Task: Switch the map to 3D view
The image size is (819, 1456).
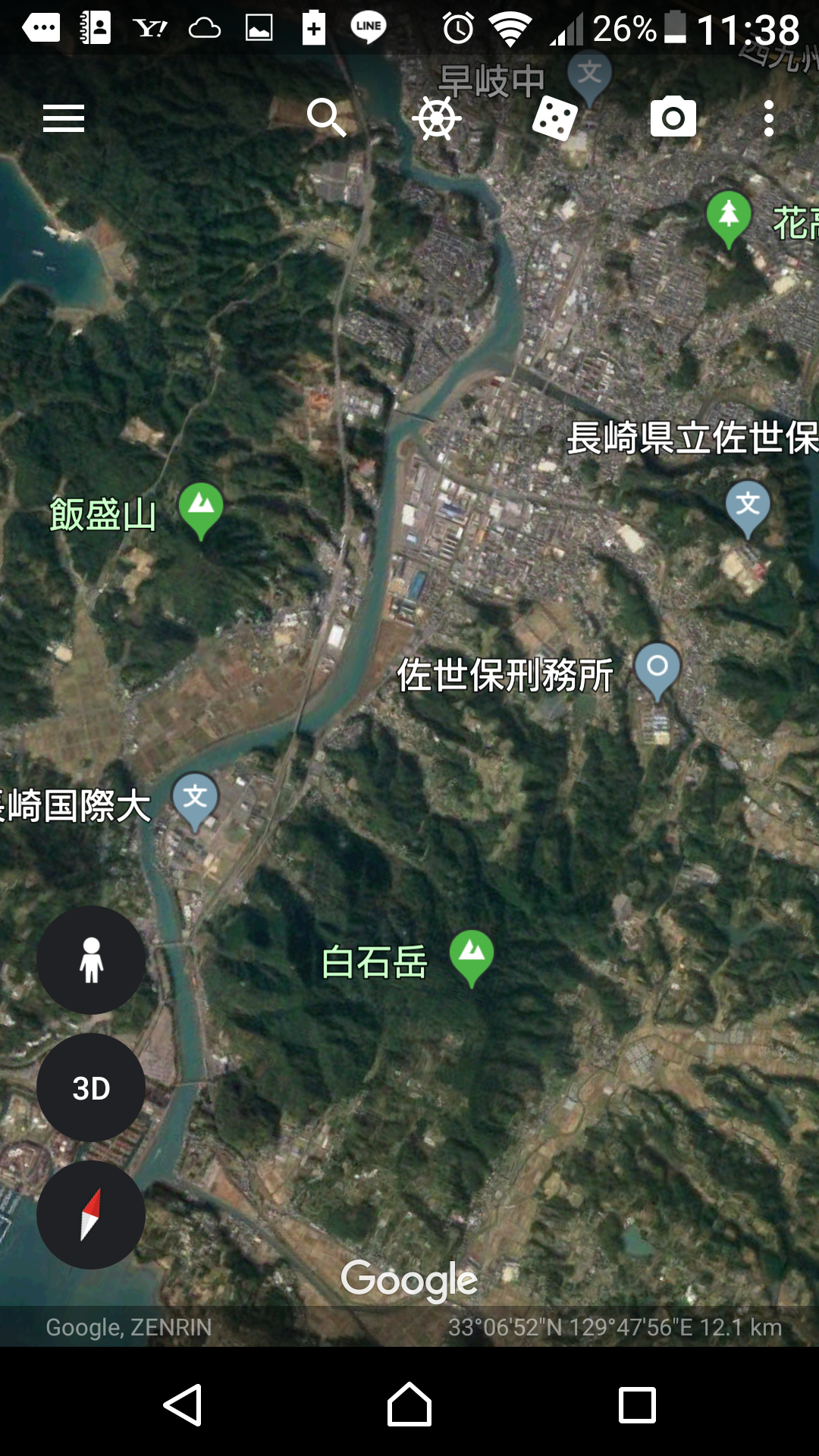Action: tap(91, 1087)
